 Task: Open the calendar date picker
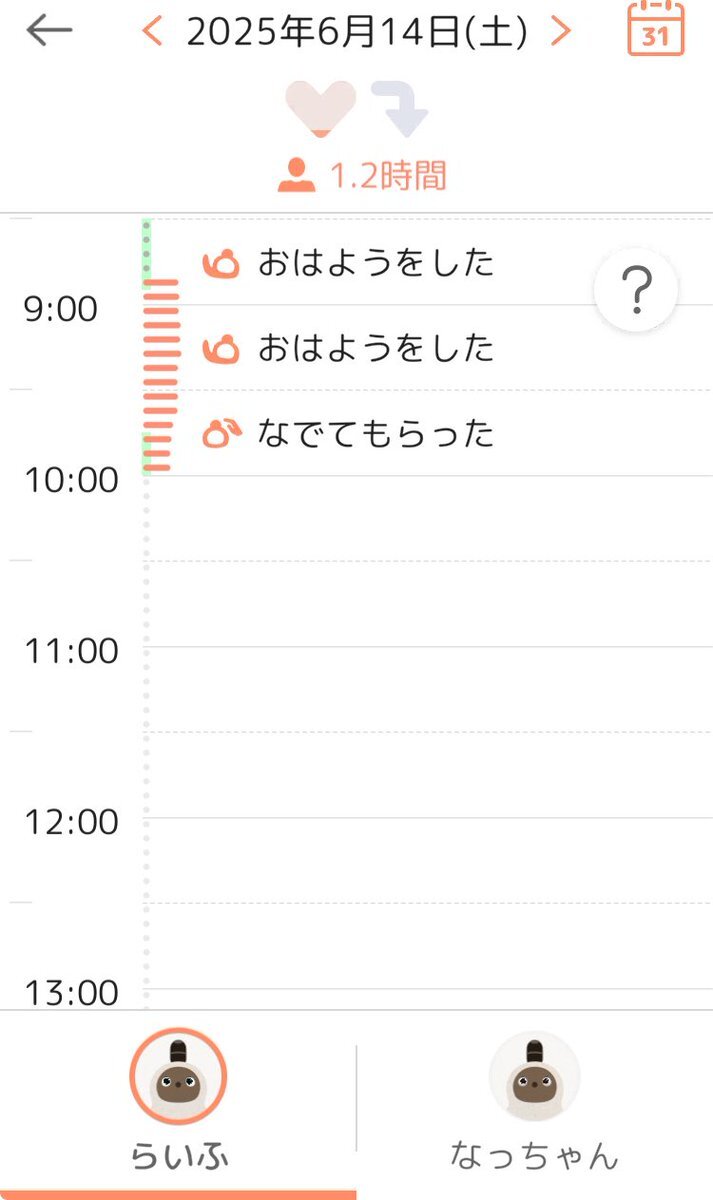pyautogui.click(x=655, y=29)
